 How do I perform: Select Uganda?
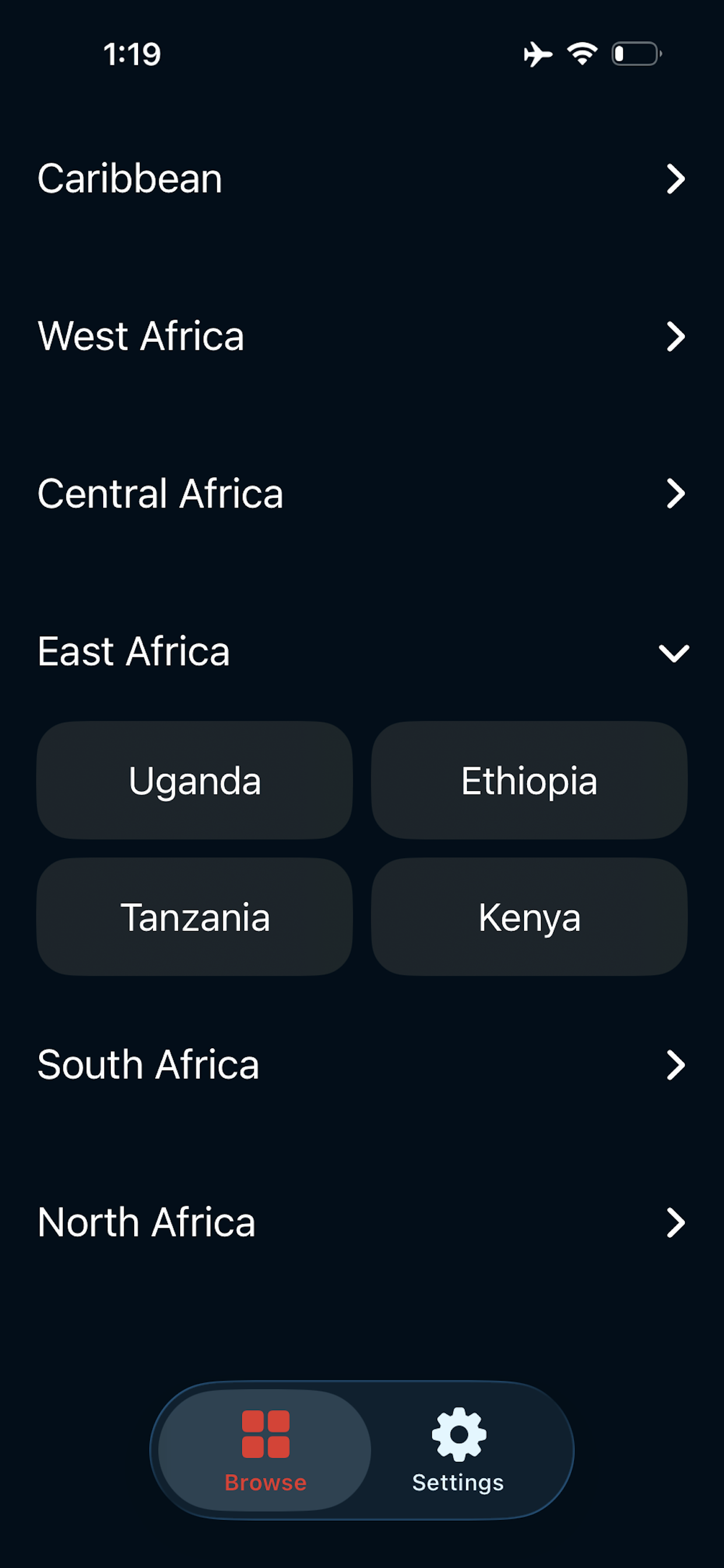(195, 780)
